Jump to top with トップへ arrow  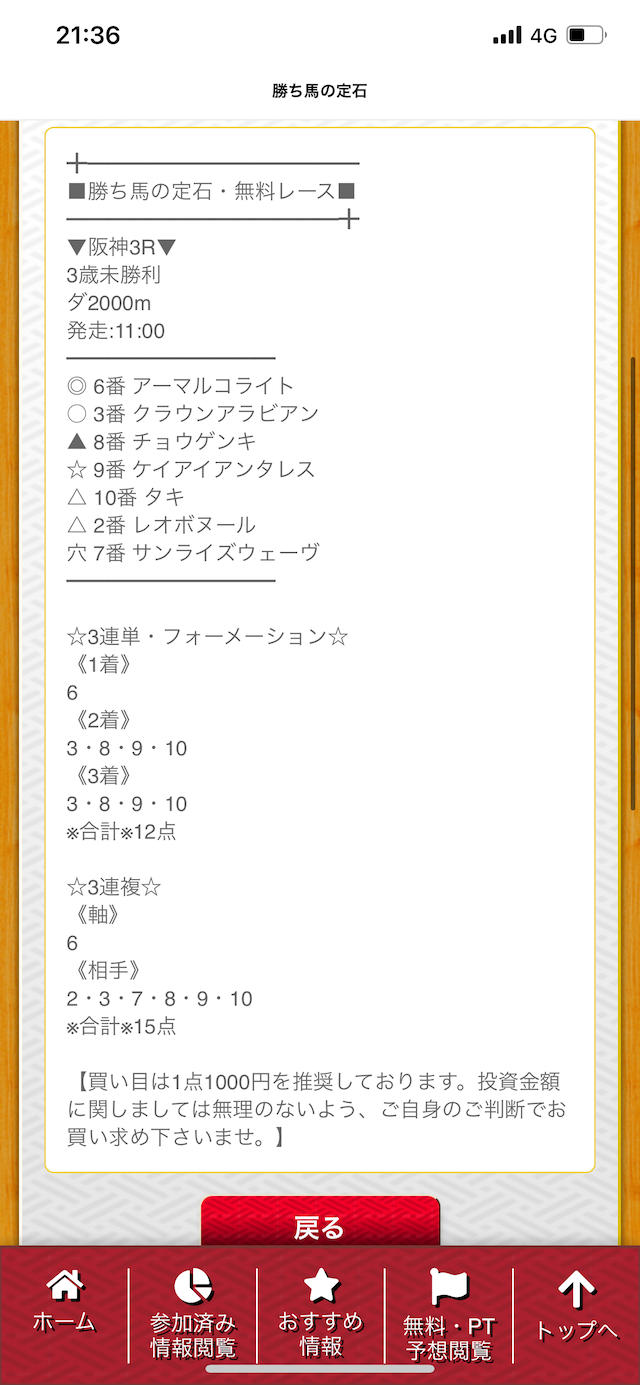pos(577,1306)
